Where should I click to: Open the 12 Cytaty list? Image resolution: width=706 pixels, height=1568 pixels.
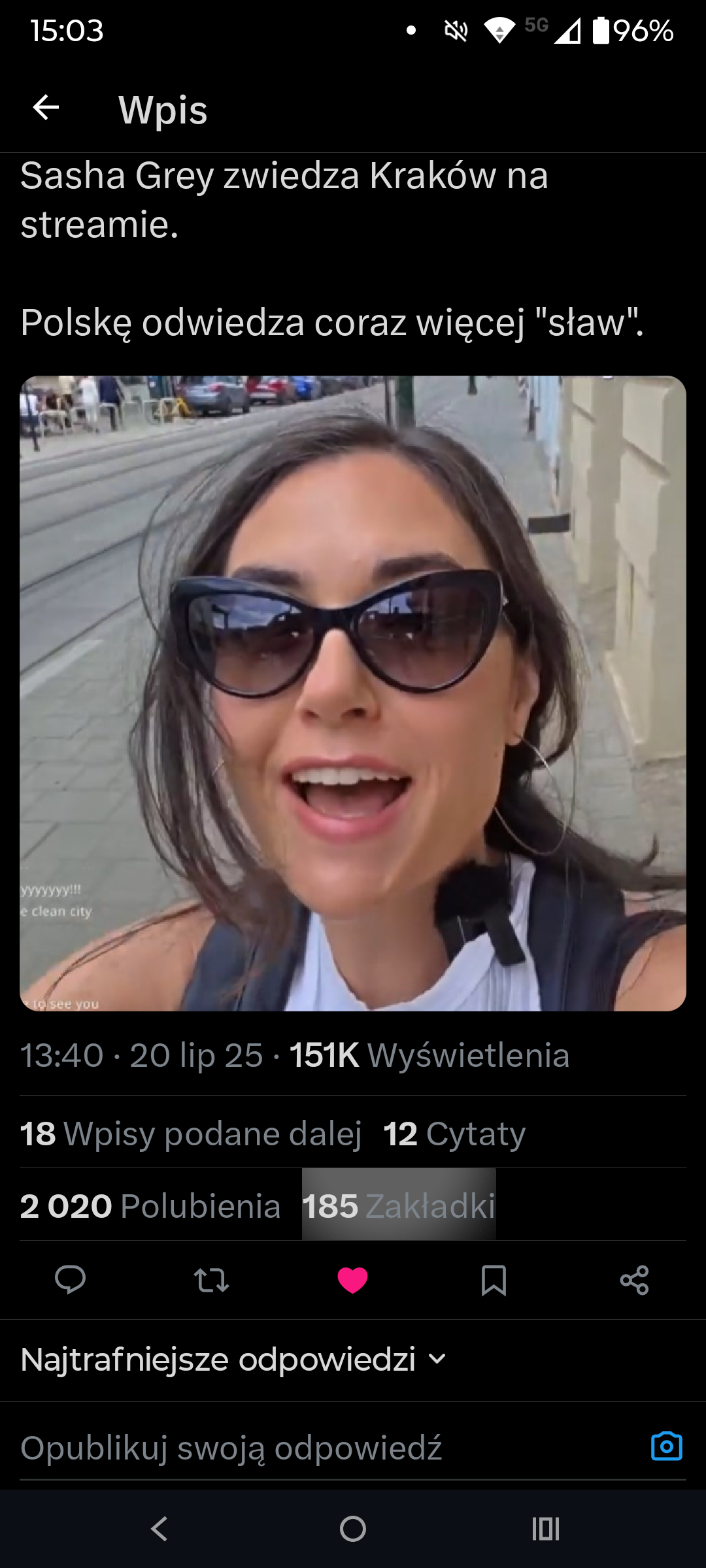point(454,1134)
